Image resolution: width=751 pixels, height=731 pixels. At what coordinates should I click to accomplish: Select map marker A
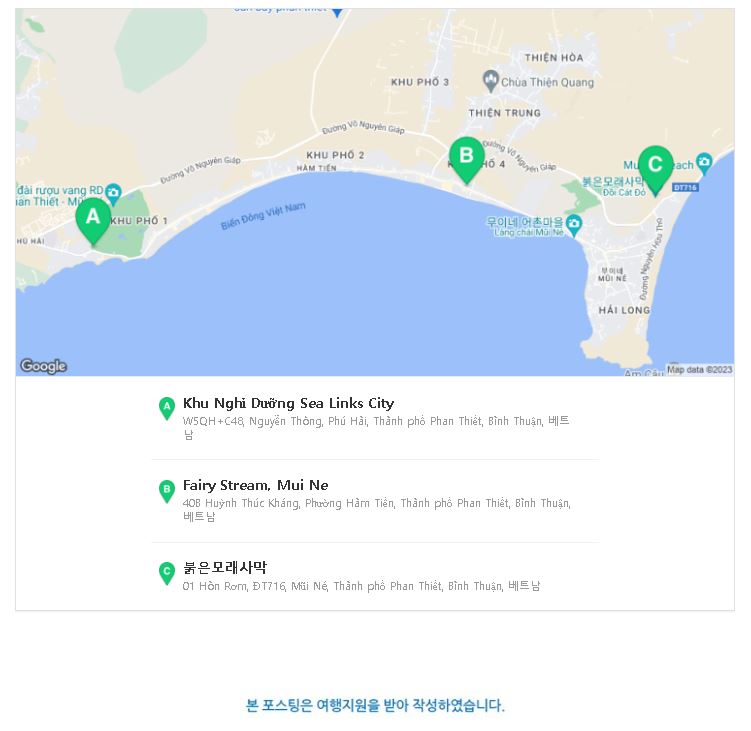coord(93,218)
